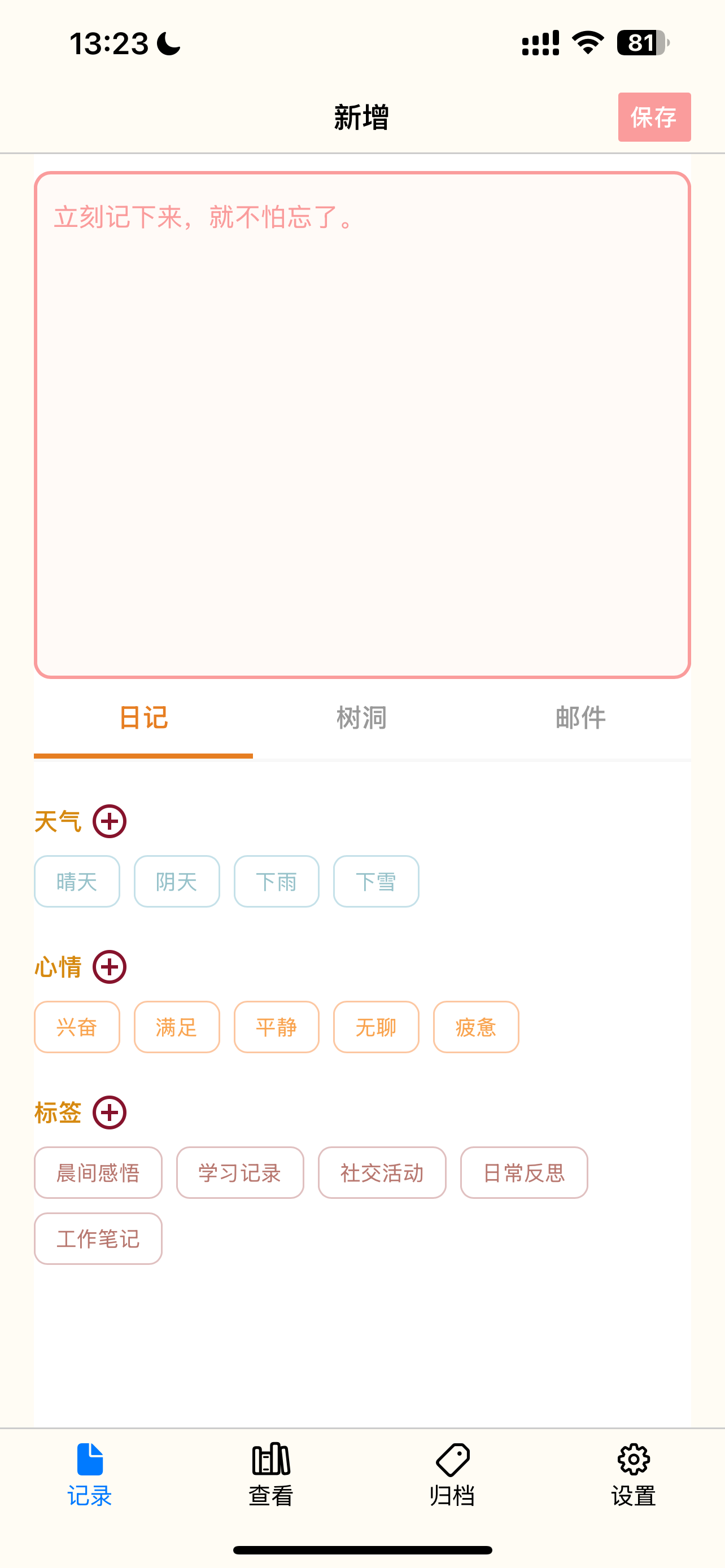
Task: Add a new weather option next to 天气
Action: tap(110, 821)
